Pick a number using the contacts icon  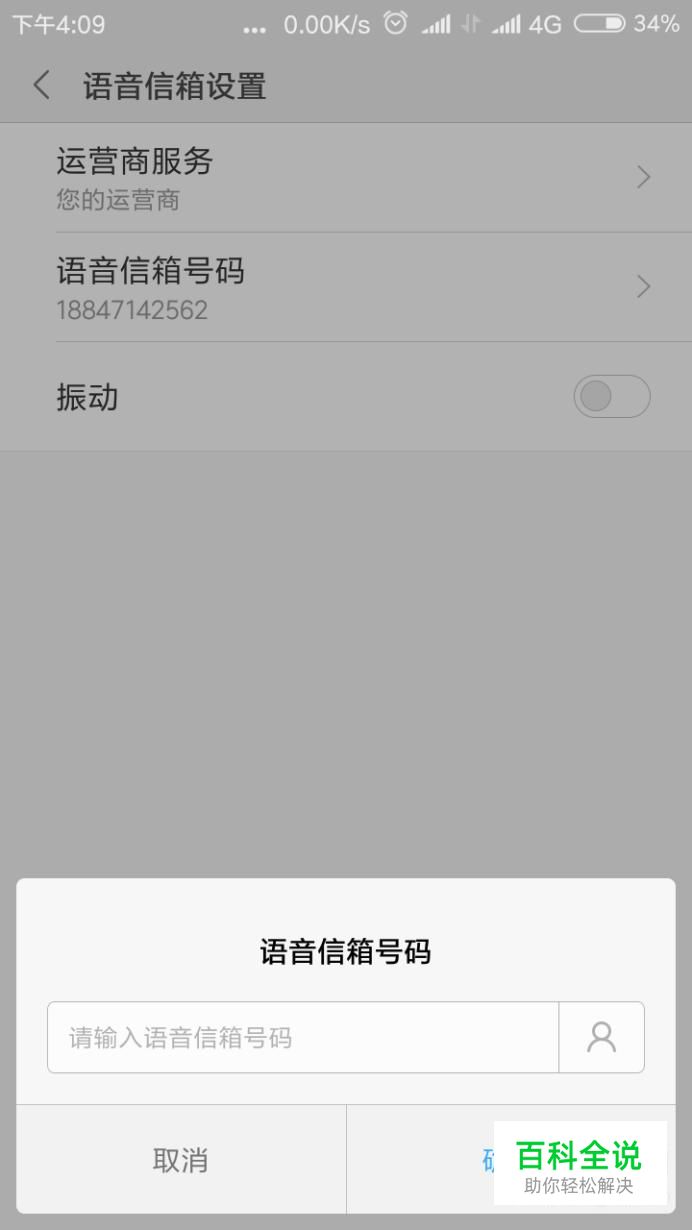click(x=601, y=1037)
